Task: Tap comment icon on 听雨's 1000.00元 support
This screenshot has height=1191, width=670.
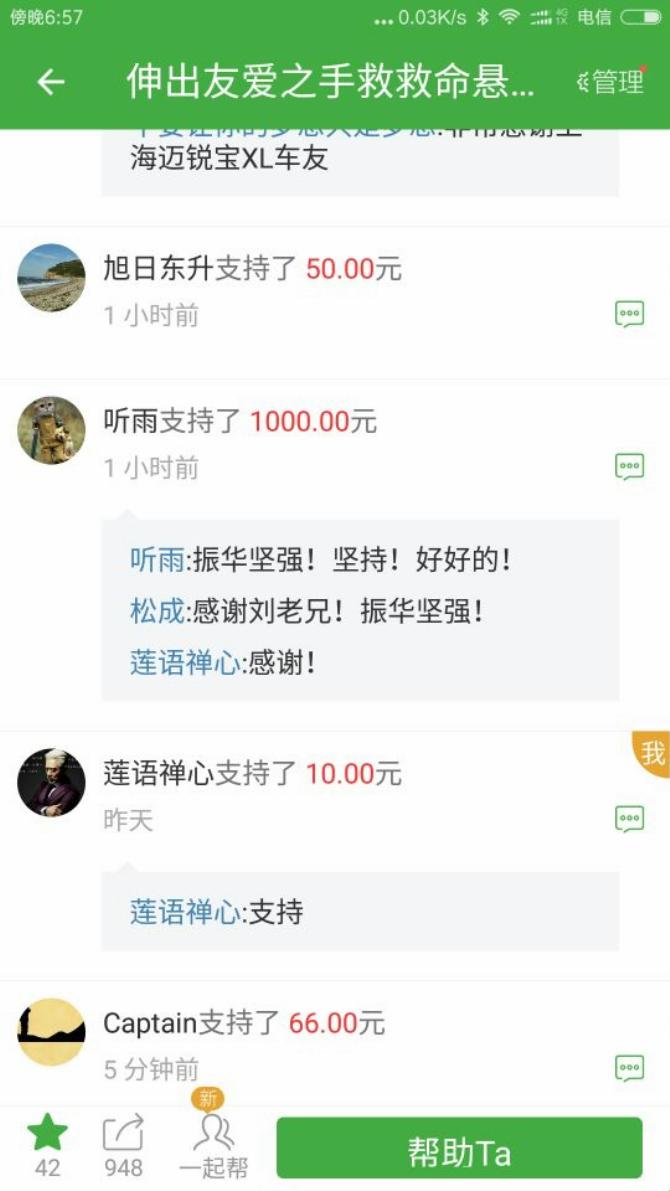Action: (x=629, y=466)
